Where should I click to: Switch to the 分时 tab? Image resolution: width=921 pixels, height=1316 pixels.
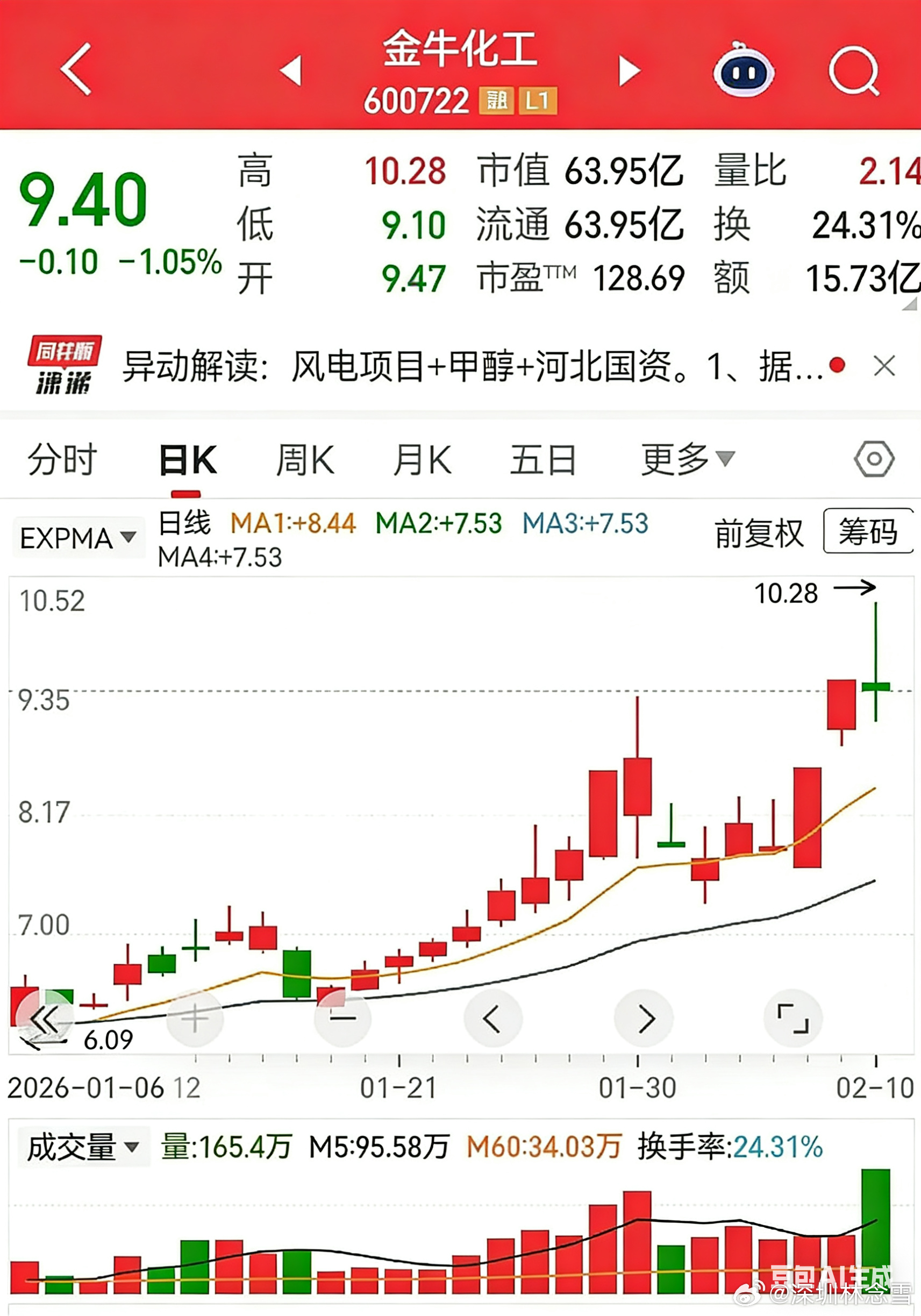tap(62, 460)
